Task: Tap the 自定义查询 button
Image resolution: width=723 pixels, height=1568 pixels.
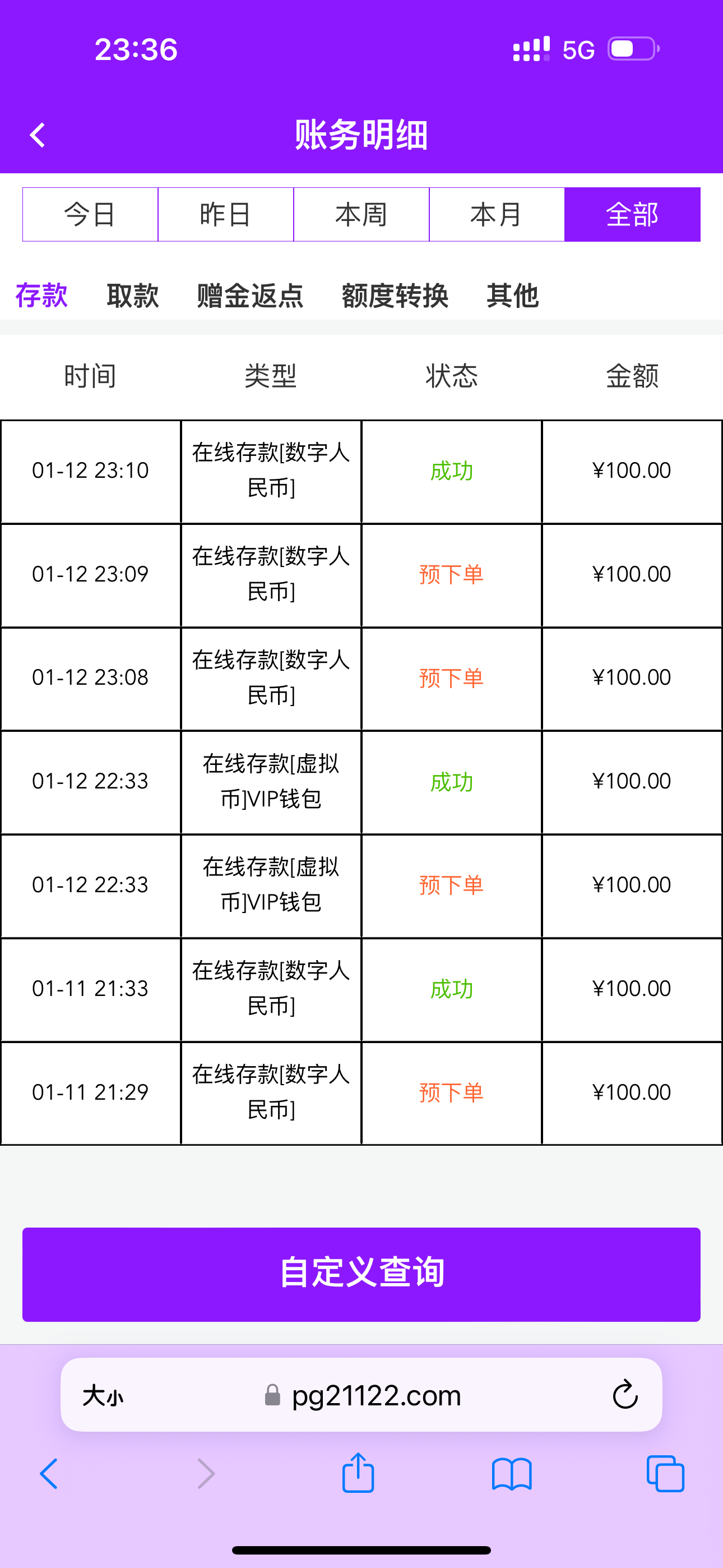Action: (x=361, y=1274)
